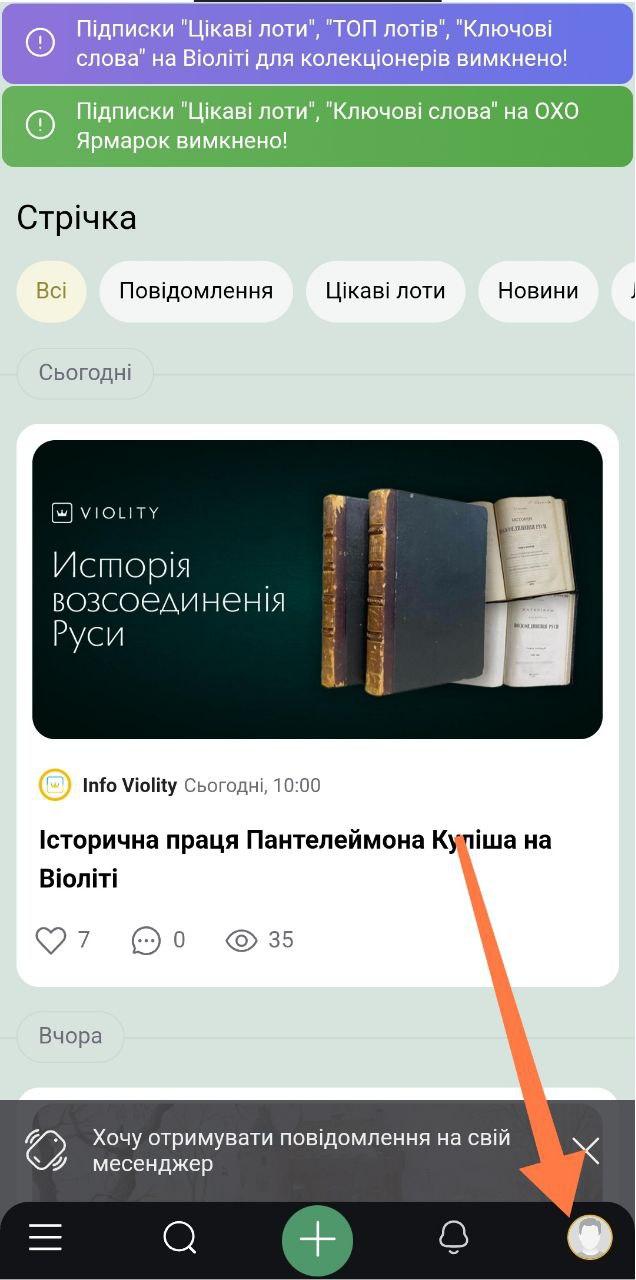Screen dimensions: 636x1280
Task: Select the Всі filter chip
Action: pos(51,291)
